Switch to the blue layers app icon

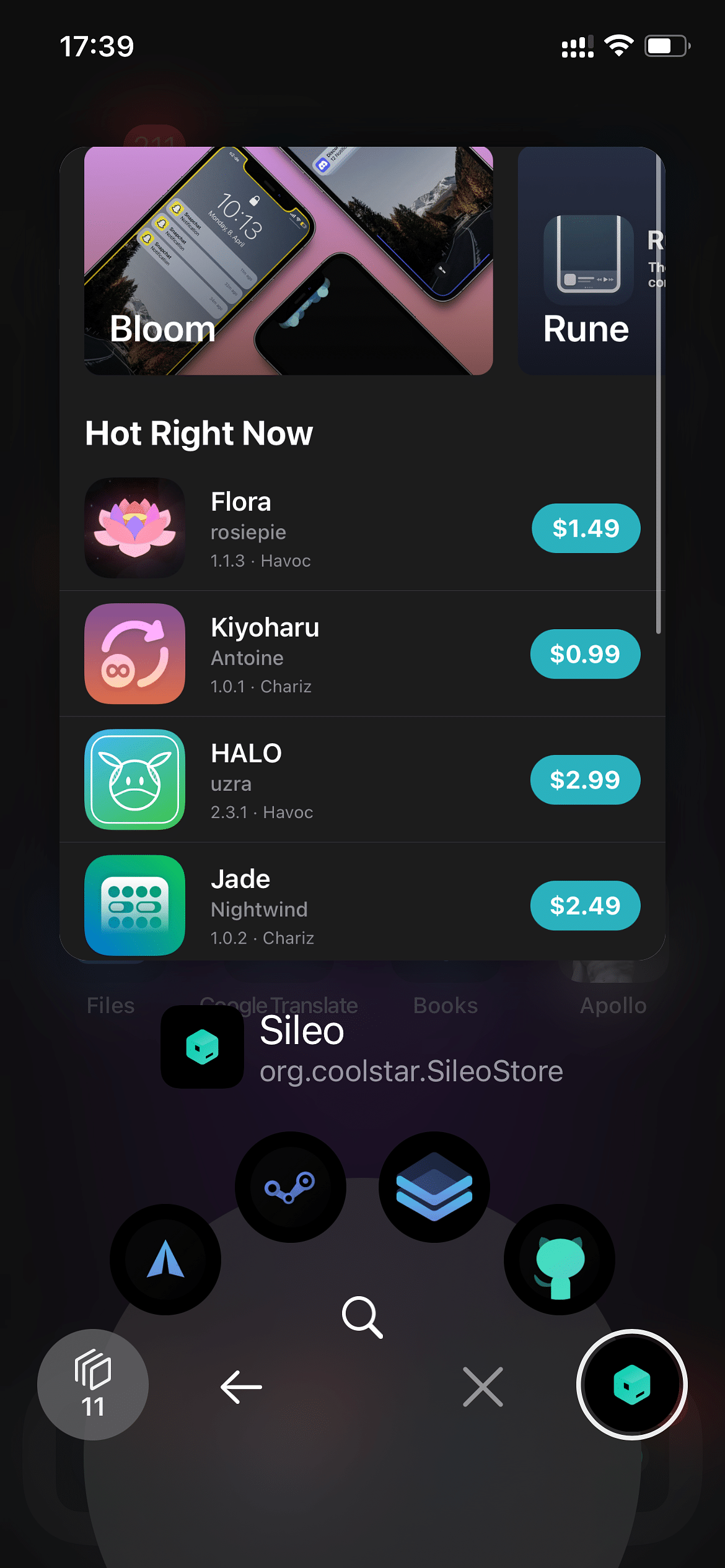[434, 1187]
